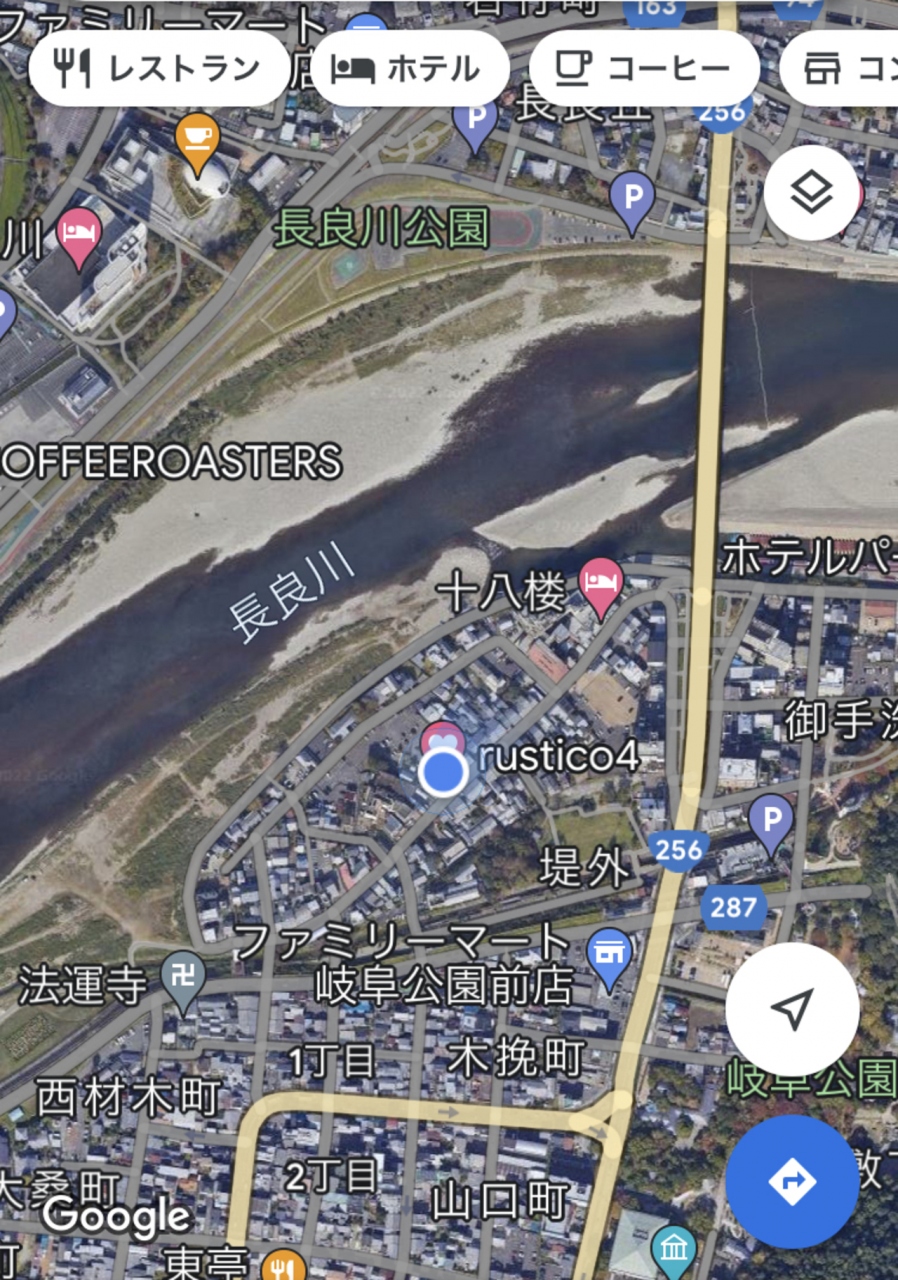898x1280 pixels.
Task: Start directions with the blue button
Action: pos(792,1182)
